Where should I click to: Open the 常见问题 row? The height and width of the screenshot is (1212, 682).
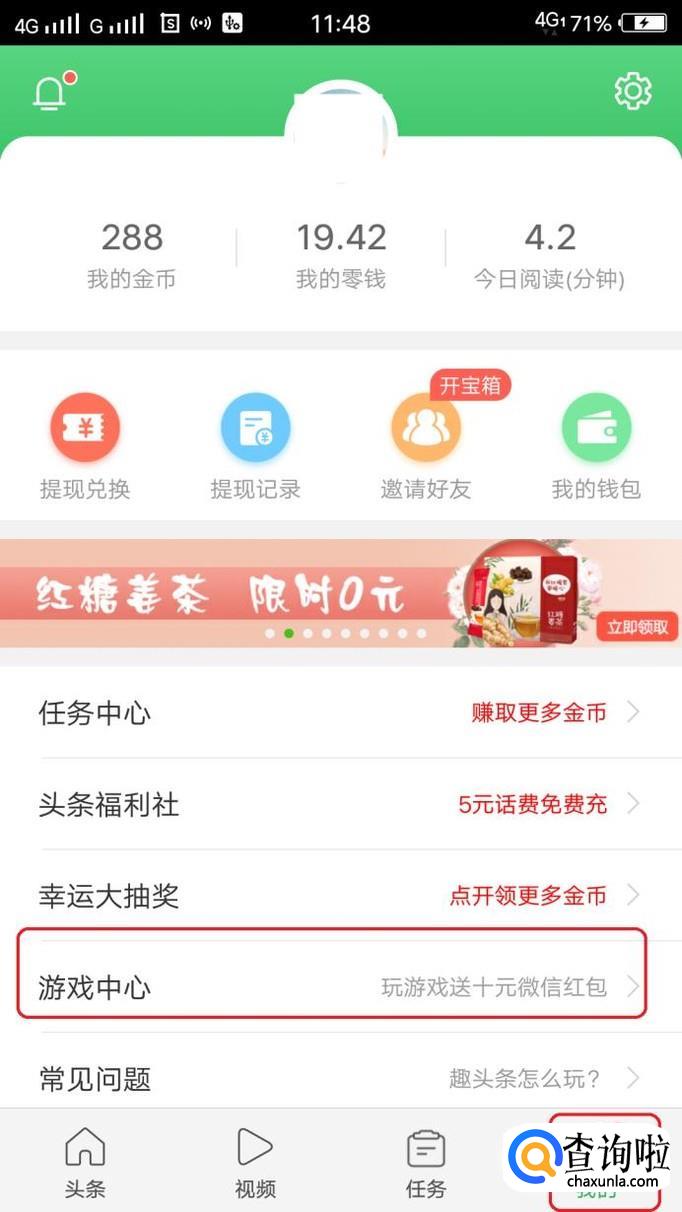(340, 1078)
